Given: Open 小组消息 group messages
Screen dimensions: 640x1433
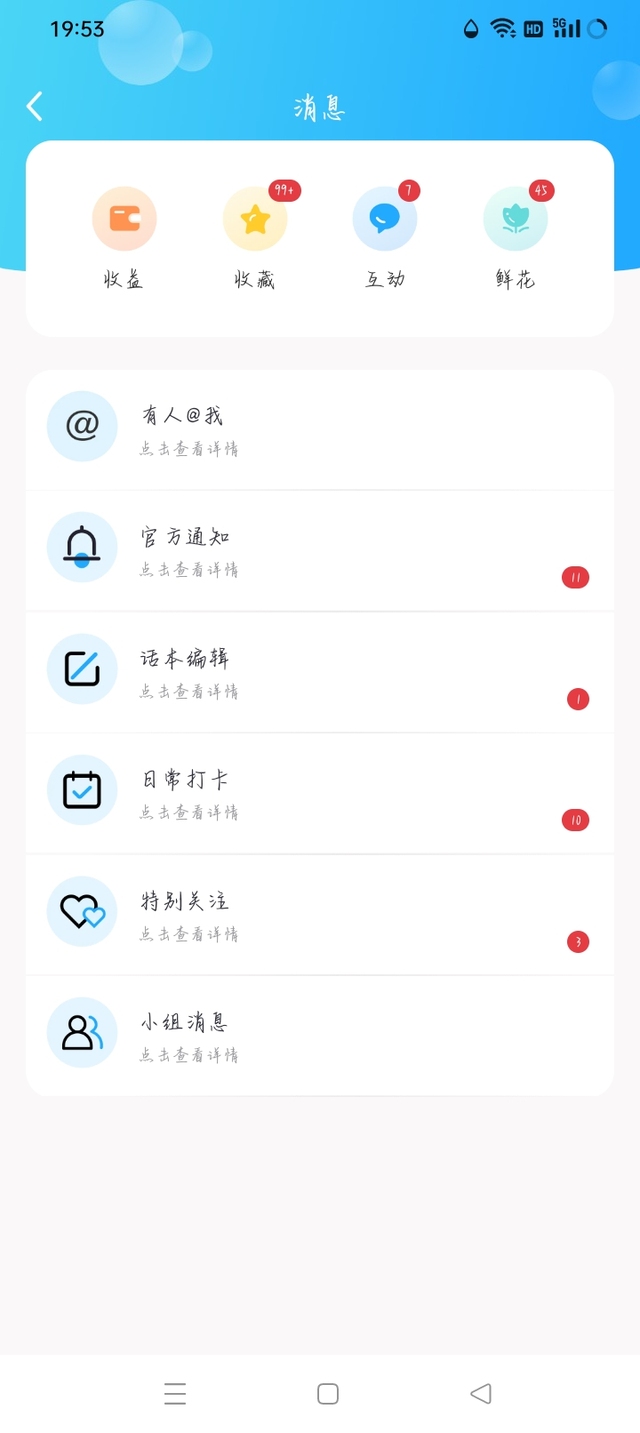Looking at the screenshot, I should coord(320,1036).
